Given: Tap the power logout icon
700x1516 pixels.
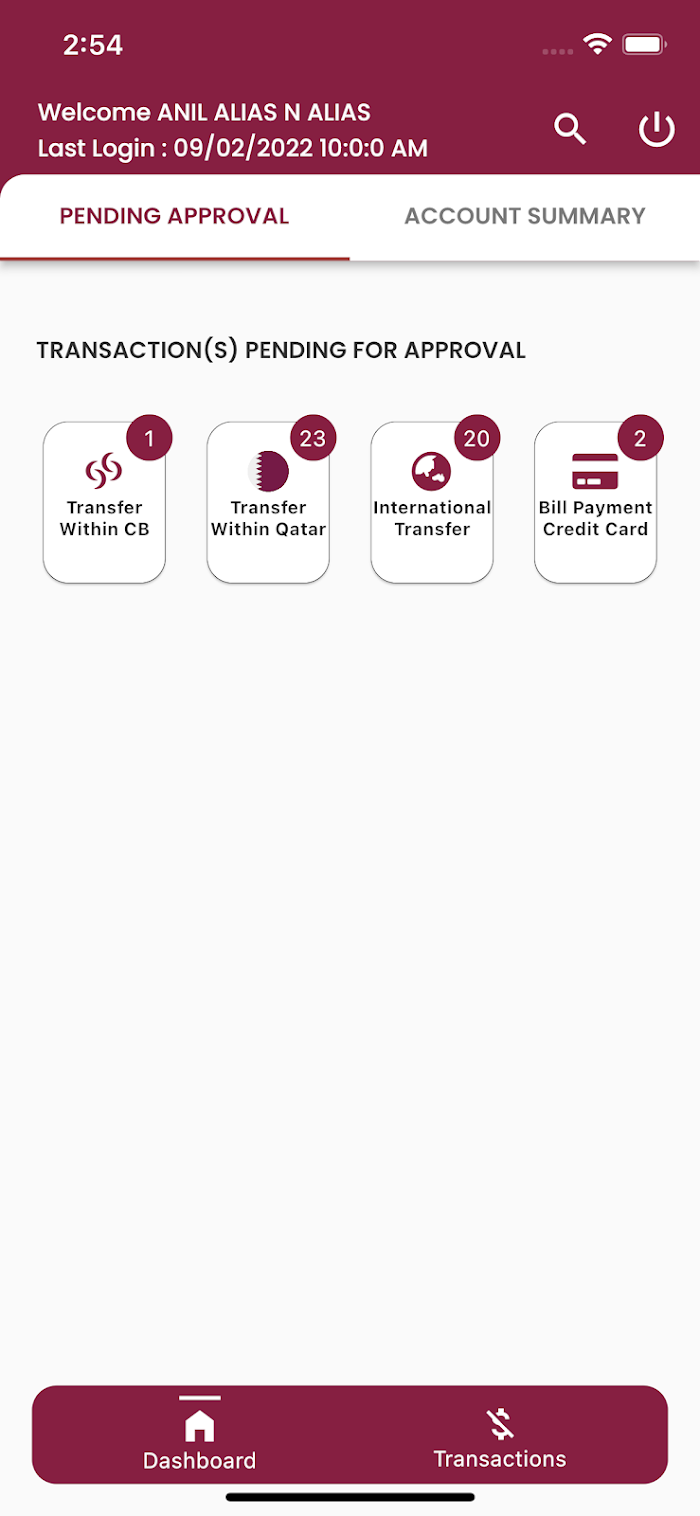Looking at the screenshot, I should coord(657,129).
